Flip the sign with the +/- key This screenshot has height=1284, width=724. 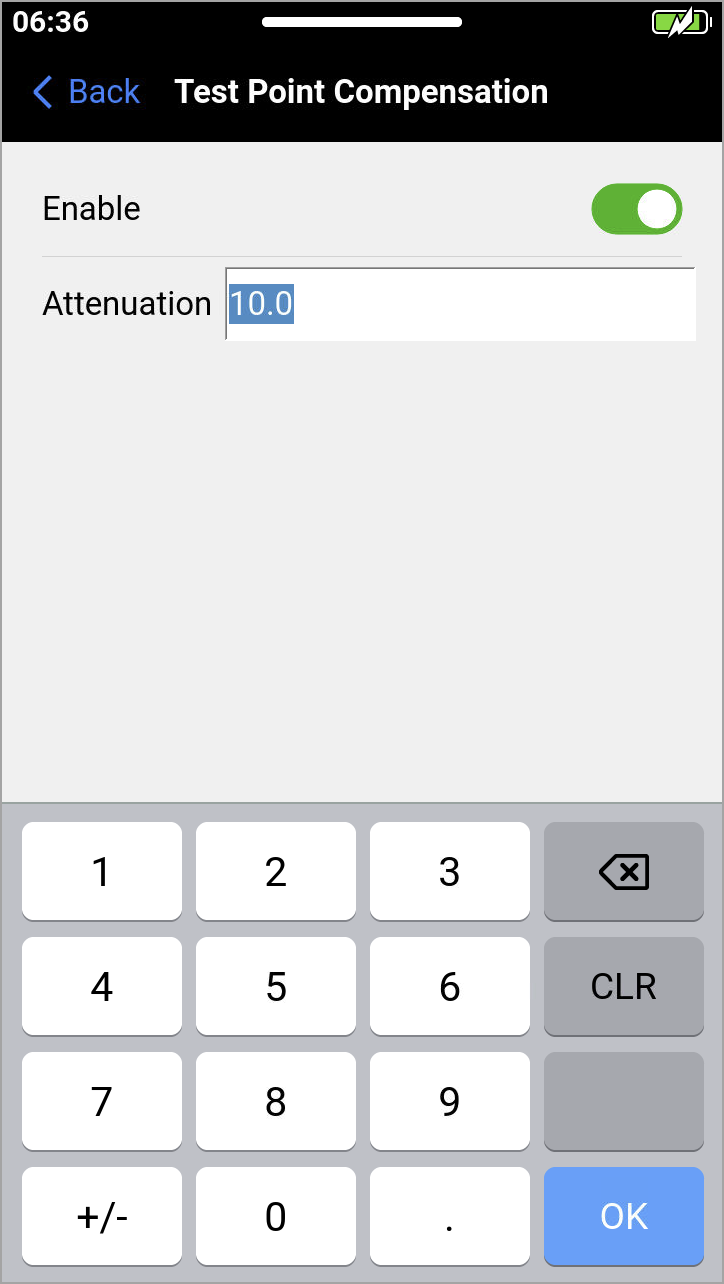click(102, 1217)
